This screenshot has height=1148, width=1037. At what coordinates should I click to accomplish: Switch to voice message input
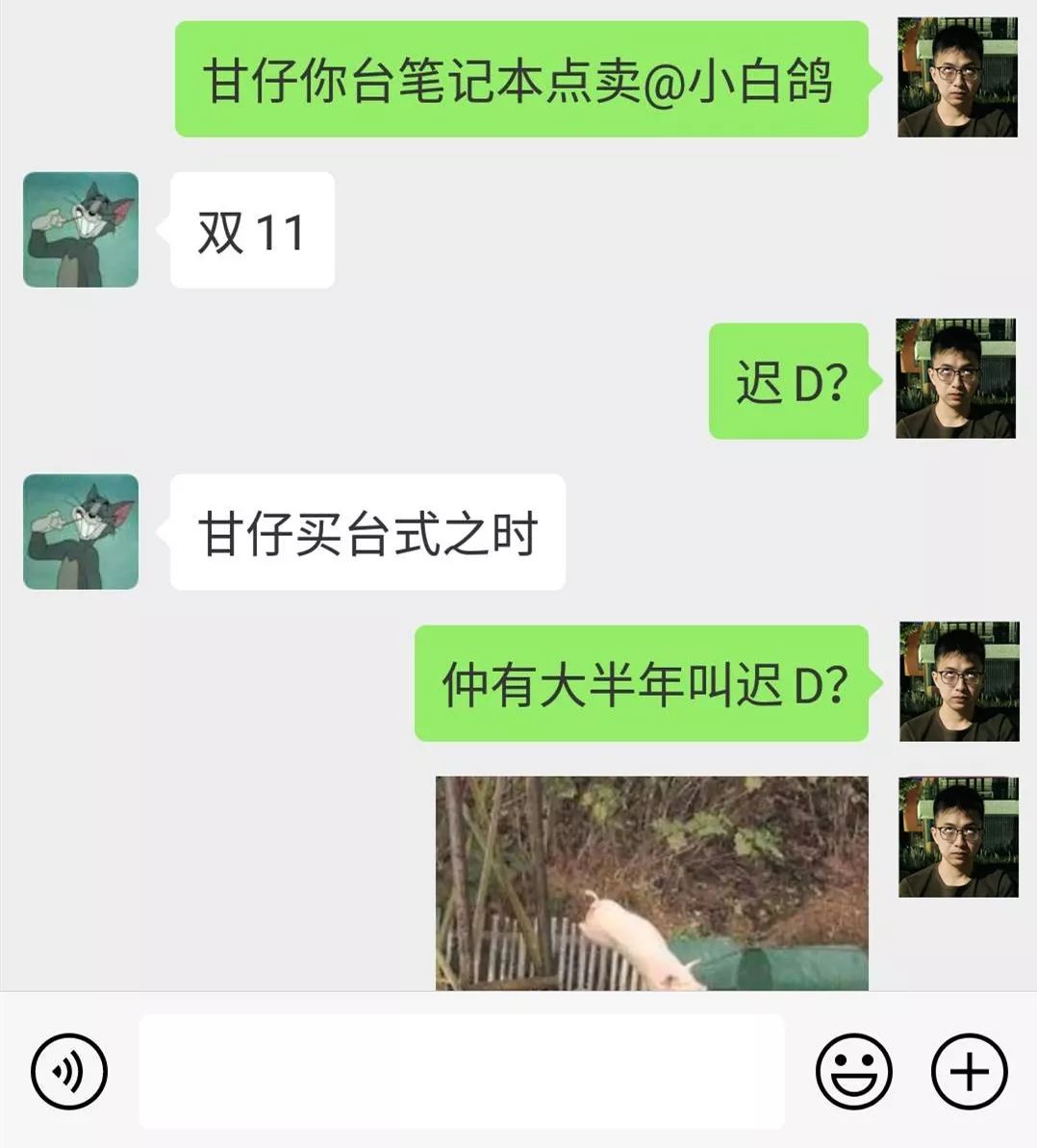click(69, 1071)
